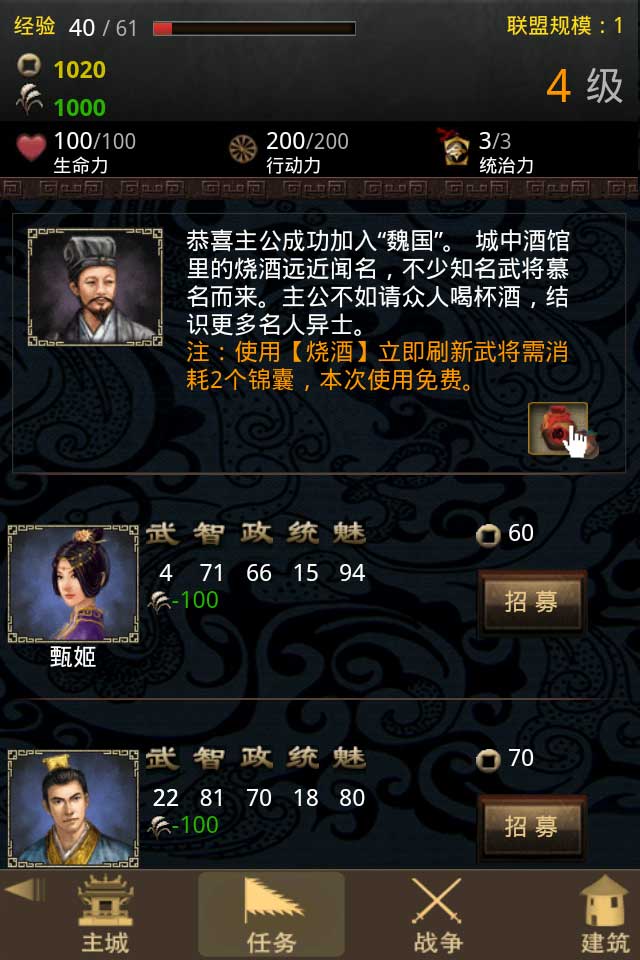Go to 主城 main city tab
Viewport: 640px width, 960px height.
tap(105, 914)
